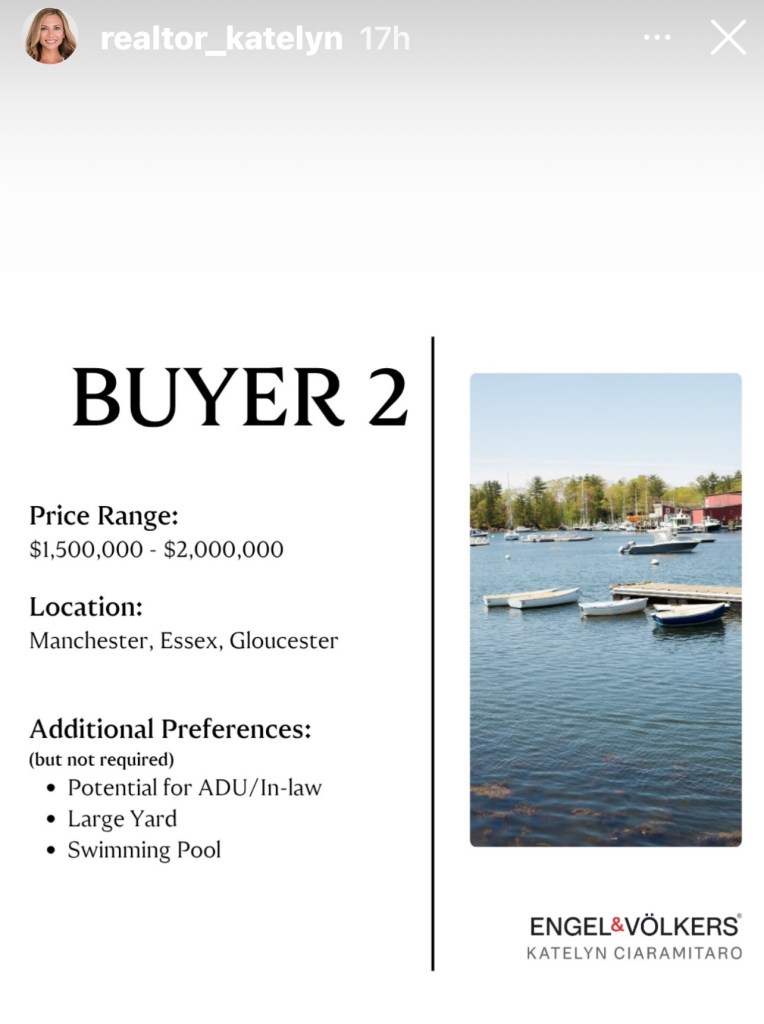This screenshot has width=764, height=1024.
Task: Tap the realtor_katelyn username
Action: 221,39
